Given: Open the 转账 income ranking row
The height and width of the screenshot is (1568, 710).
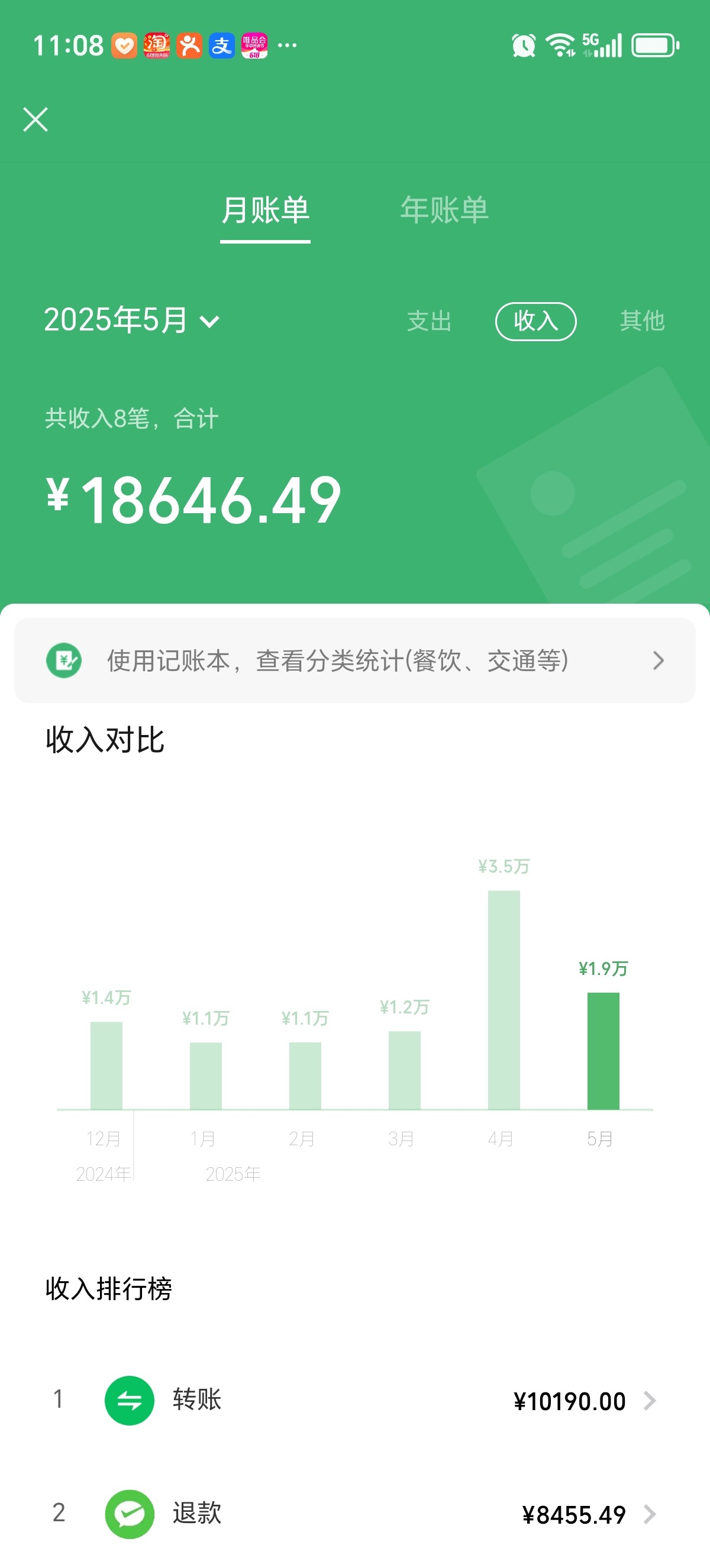Looking at the screenshot, I should tap(355, 1400).
